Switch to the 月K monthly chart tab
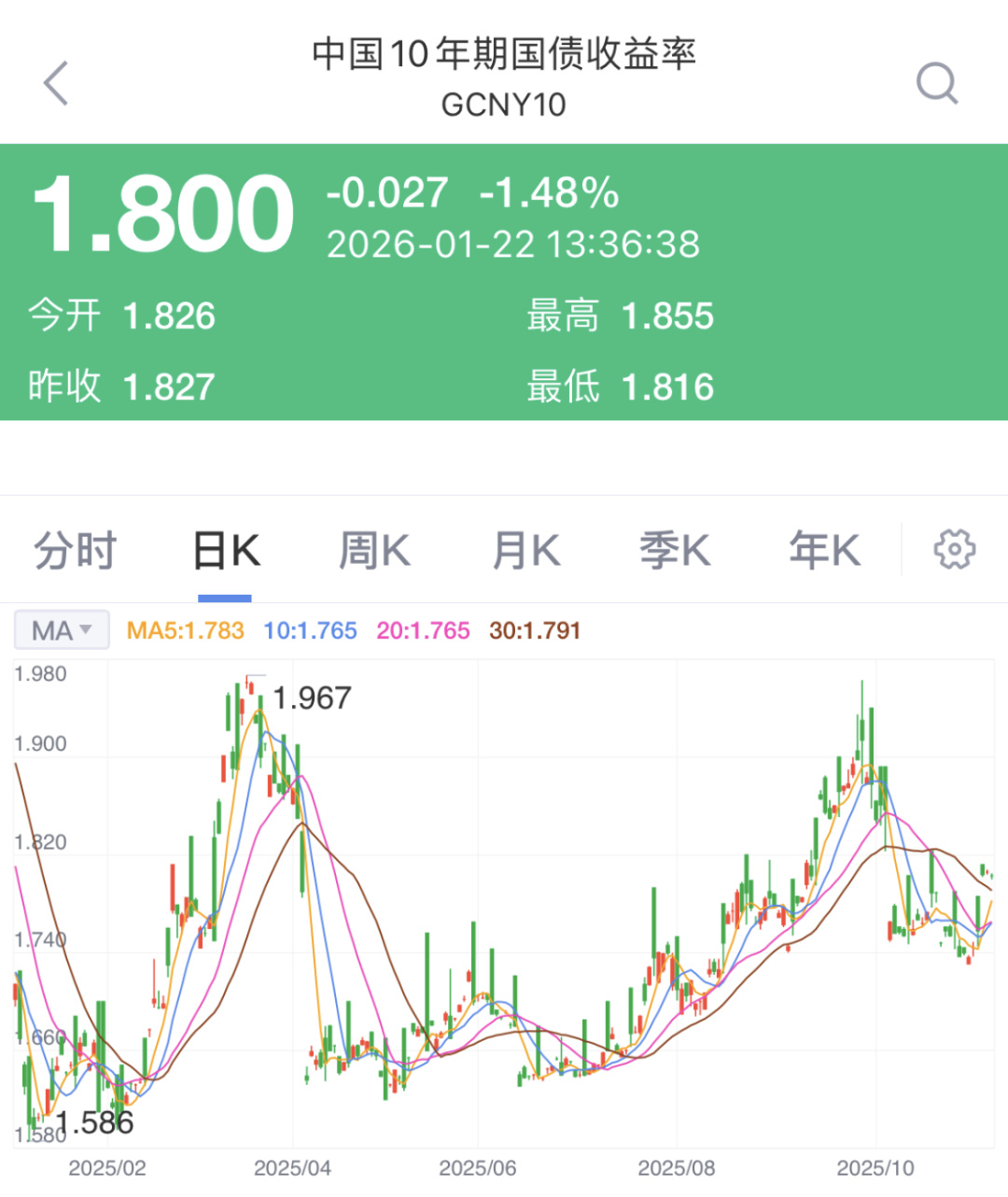Viewport: 1008px width, 1197px height. (x=524, y=550)
